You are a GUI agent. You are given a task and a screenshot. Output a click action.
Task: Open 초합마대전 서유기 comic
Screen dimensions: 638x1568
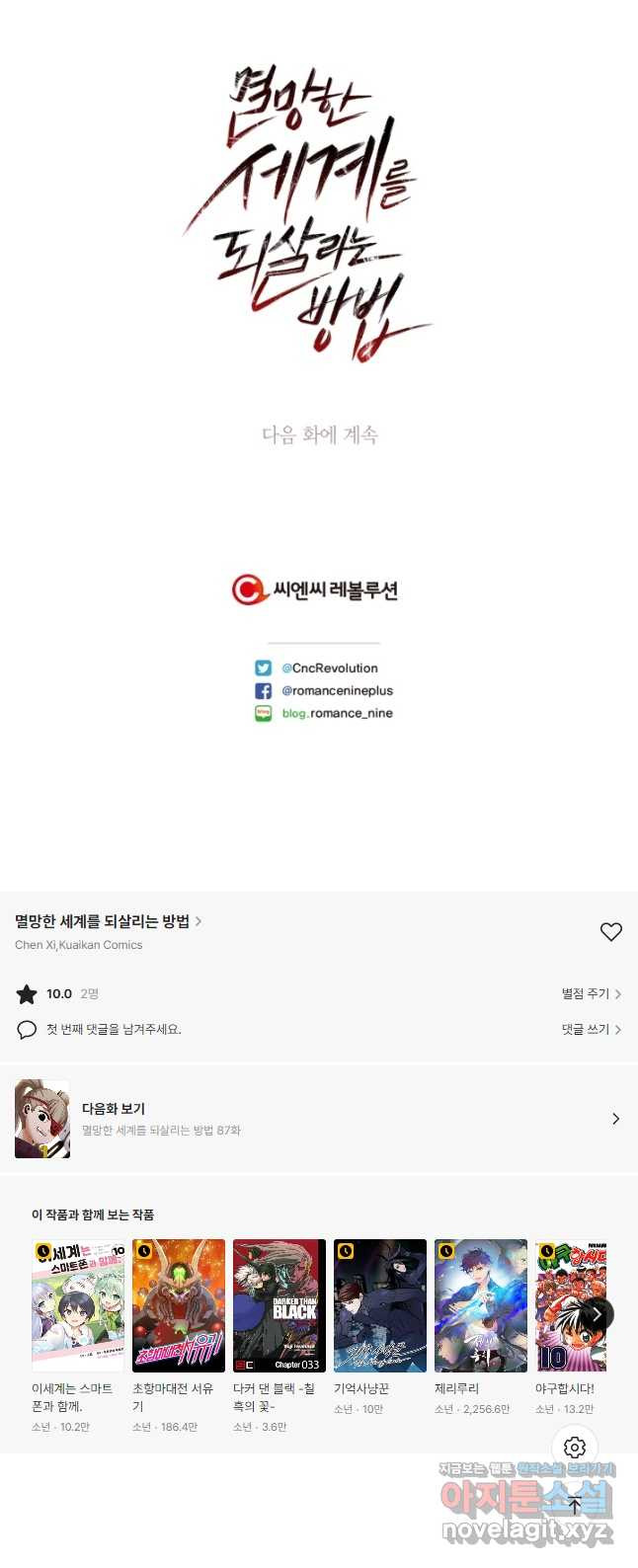click(x=179, y=1305)
